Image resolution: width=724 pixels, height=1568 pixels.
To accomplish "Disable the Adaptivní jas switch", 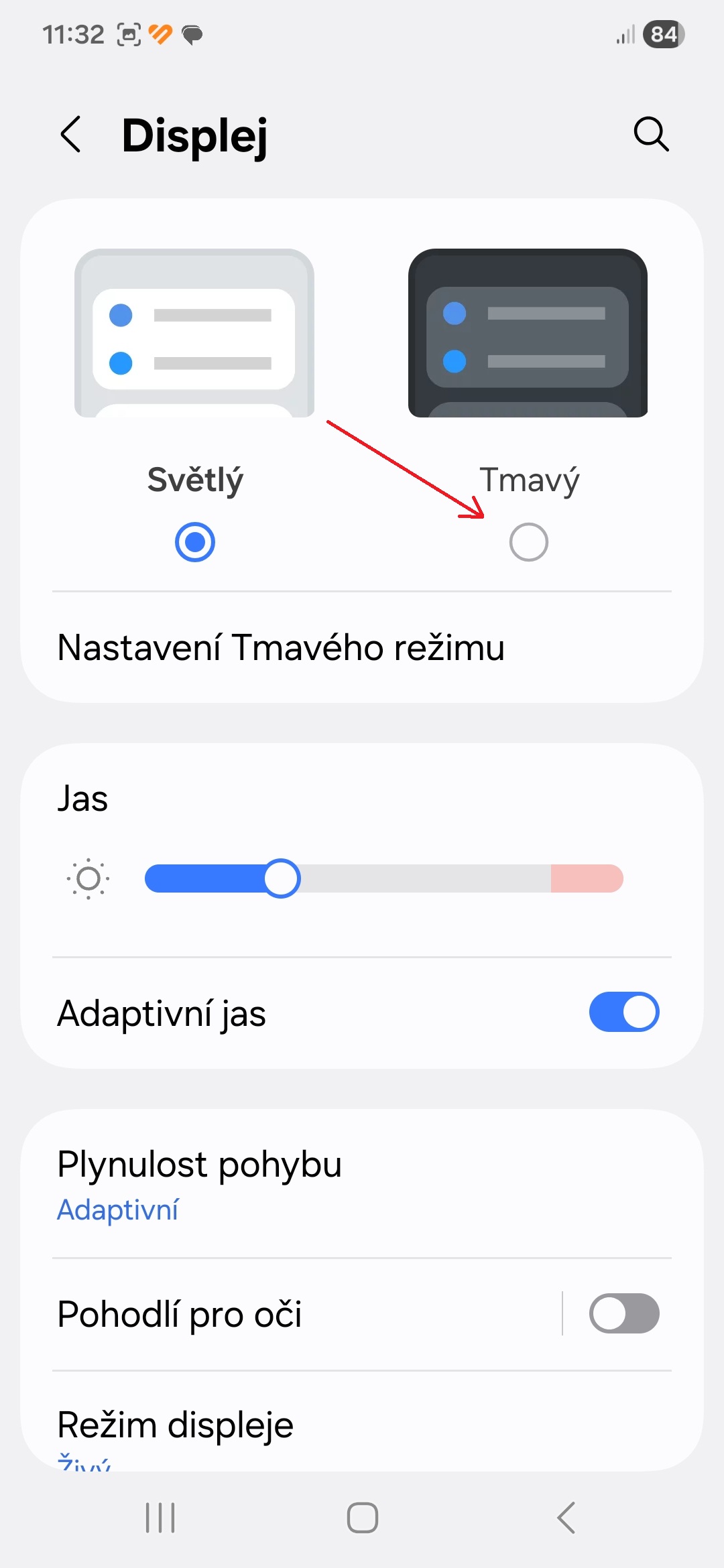I will tap(623, 1012).
